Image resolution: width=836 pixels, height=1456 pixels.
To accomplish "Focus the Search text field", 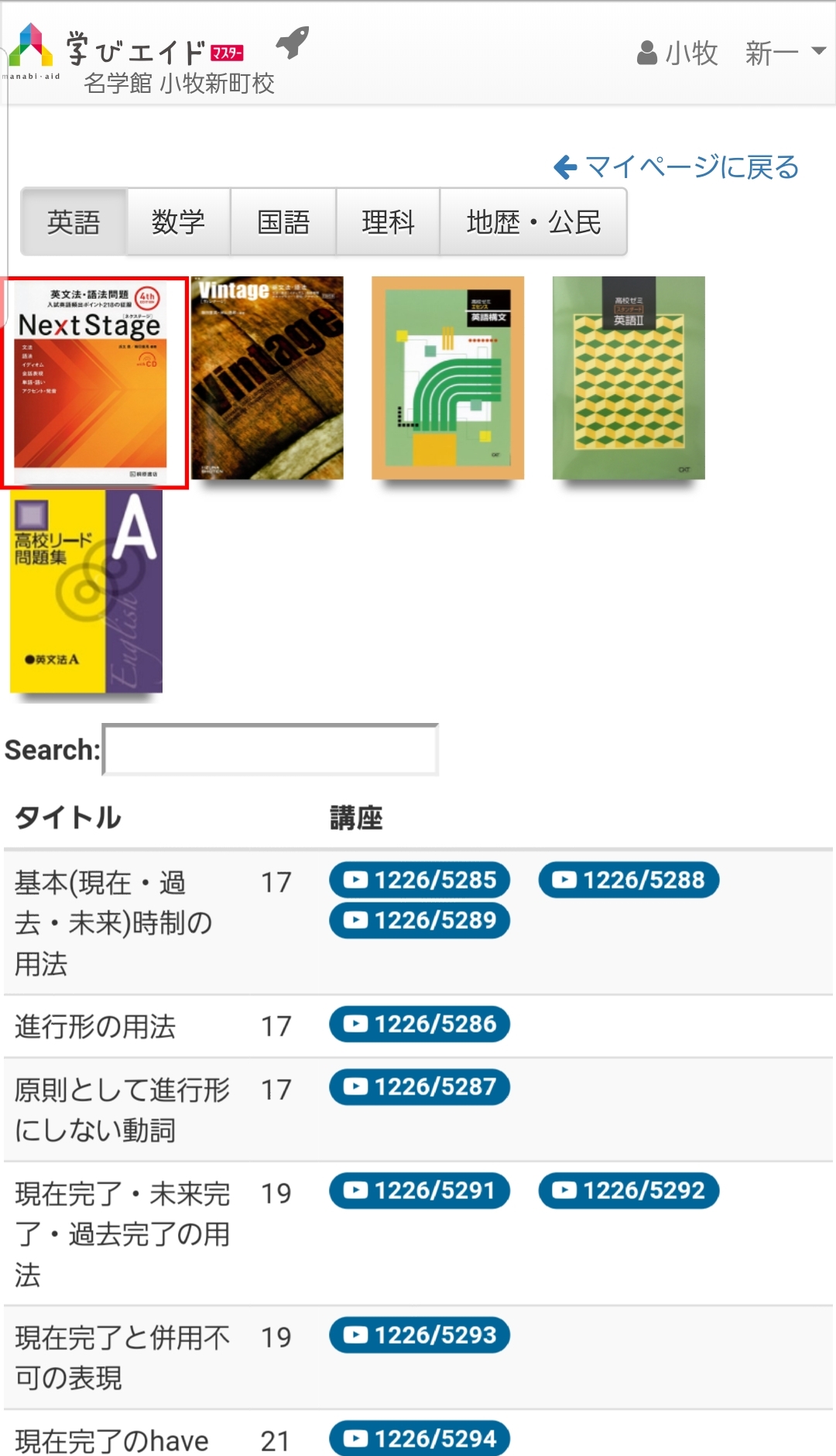I will [x=271, y=749].
